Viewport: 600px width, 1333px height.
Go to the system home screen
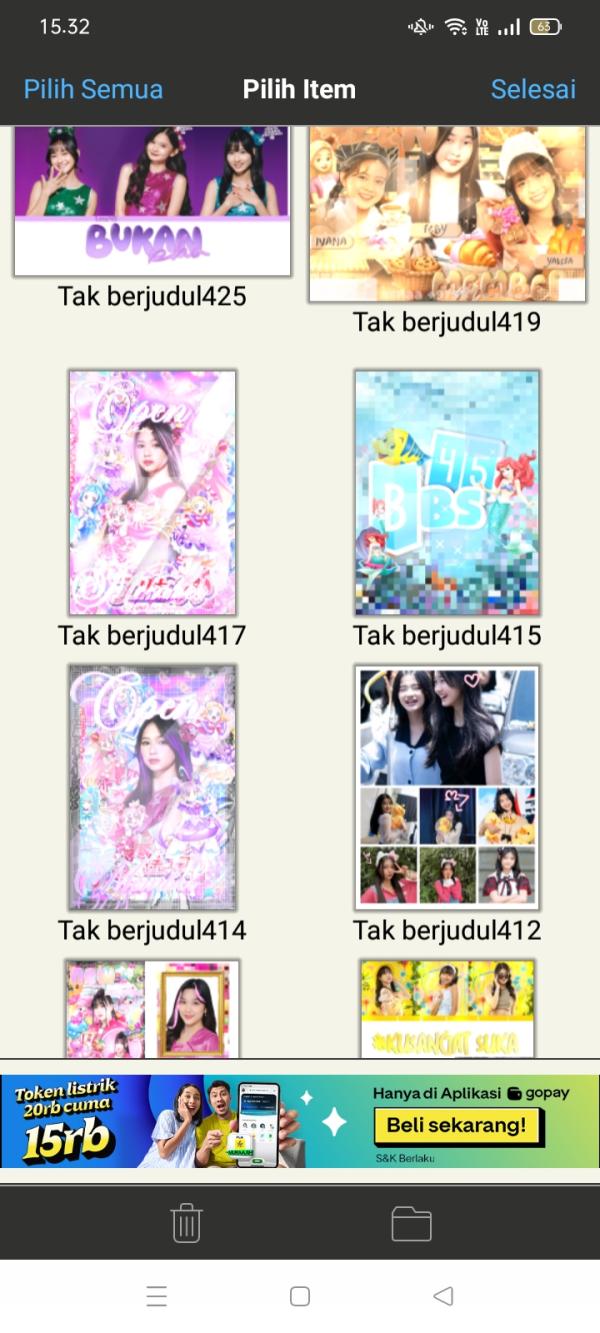pos(299,1296)
